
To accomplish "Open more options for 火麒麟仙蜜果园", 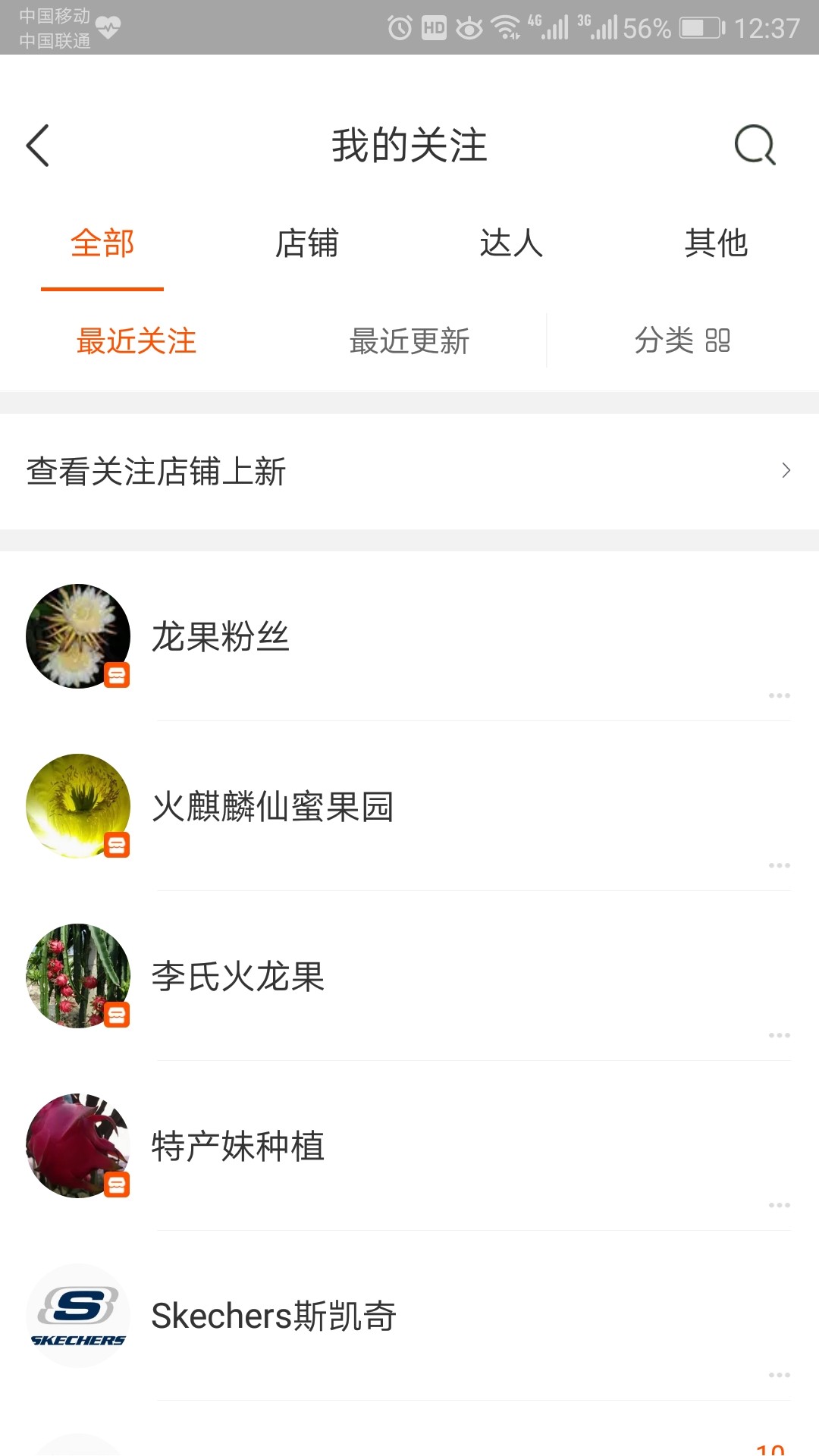I will click(x=779, y=865).
